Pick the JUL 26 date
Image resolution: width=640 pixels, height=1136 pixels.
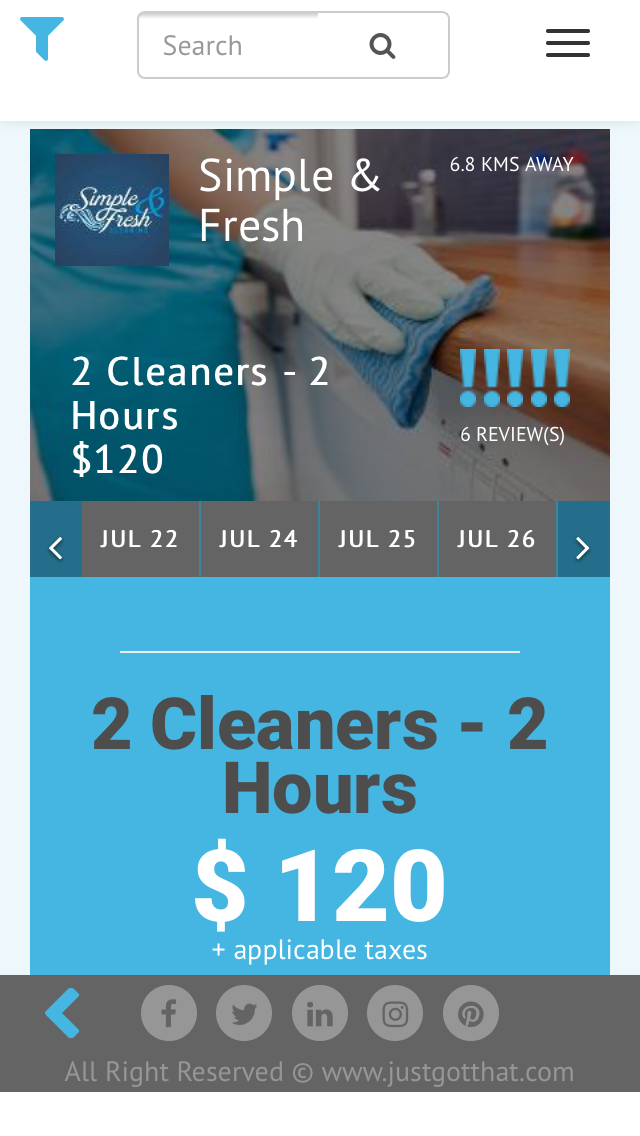coord(497,540)
